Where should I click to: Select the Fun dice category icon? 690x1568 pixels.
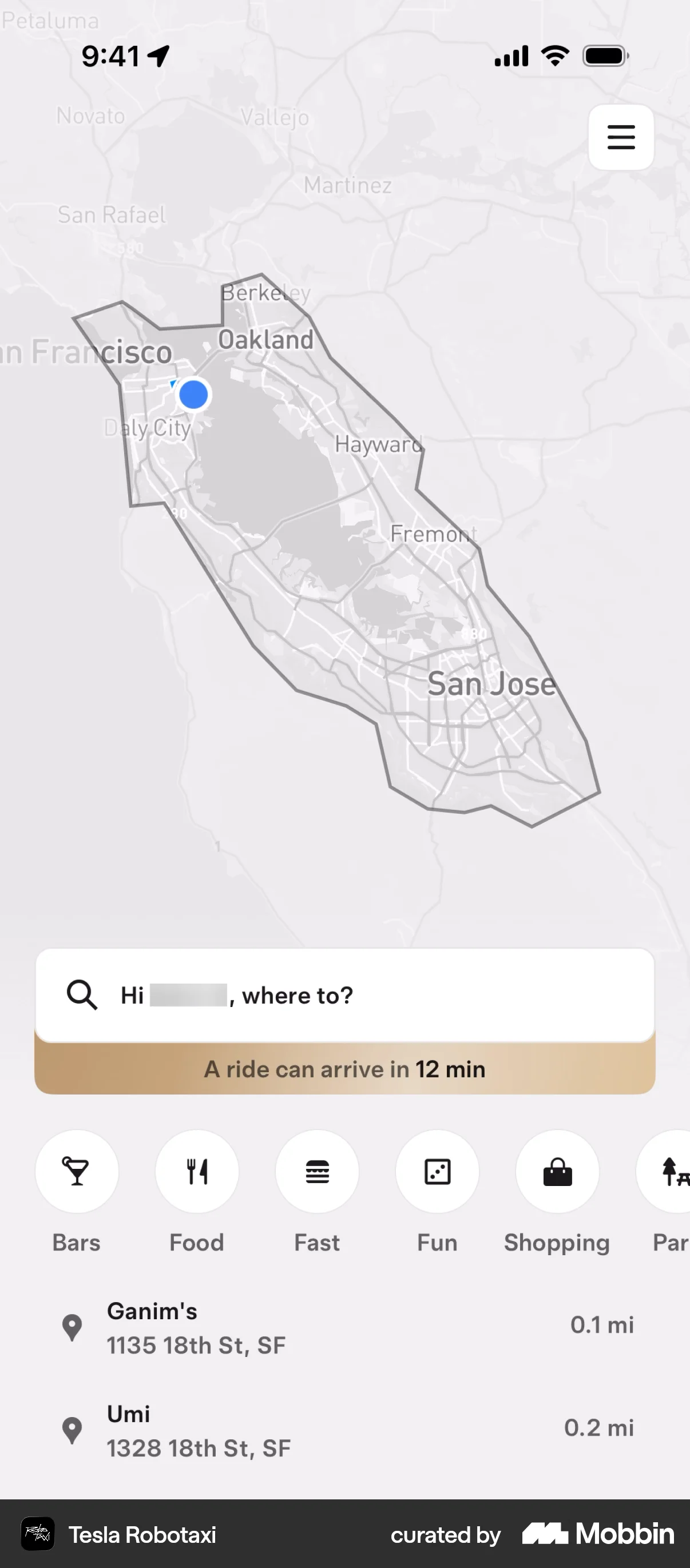[437, 1172]
